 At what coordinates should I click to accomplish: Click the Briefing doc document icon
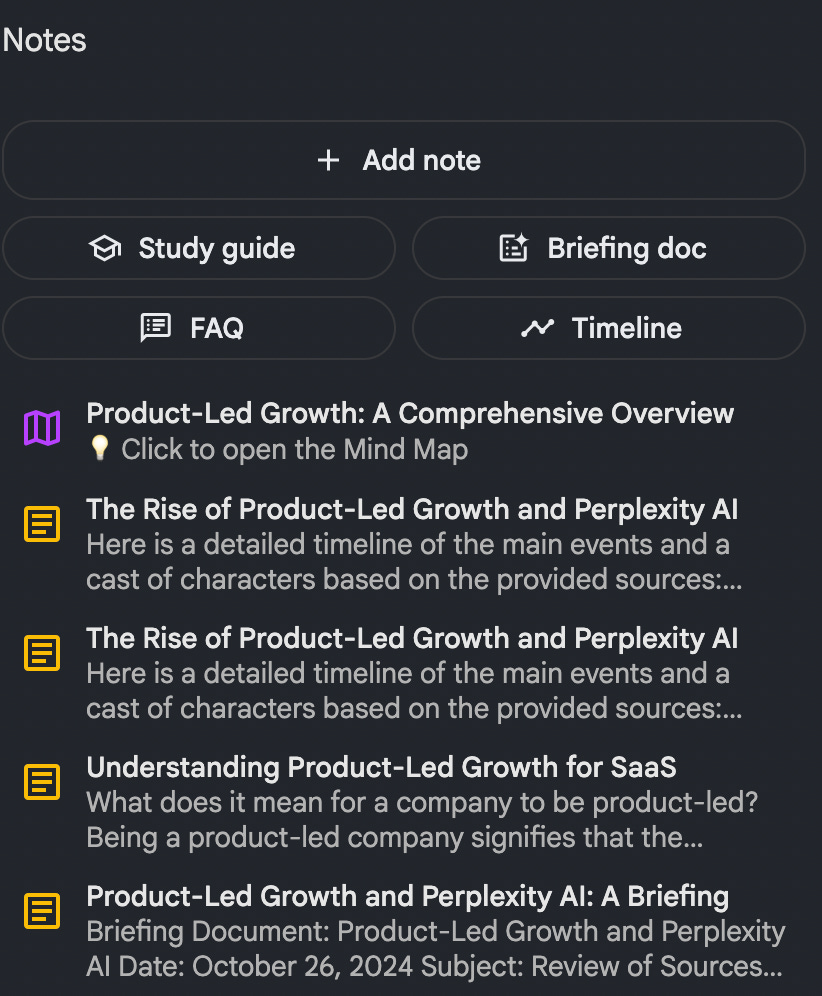click(513, 248)
